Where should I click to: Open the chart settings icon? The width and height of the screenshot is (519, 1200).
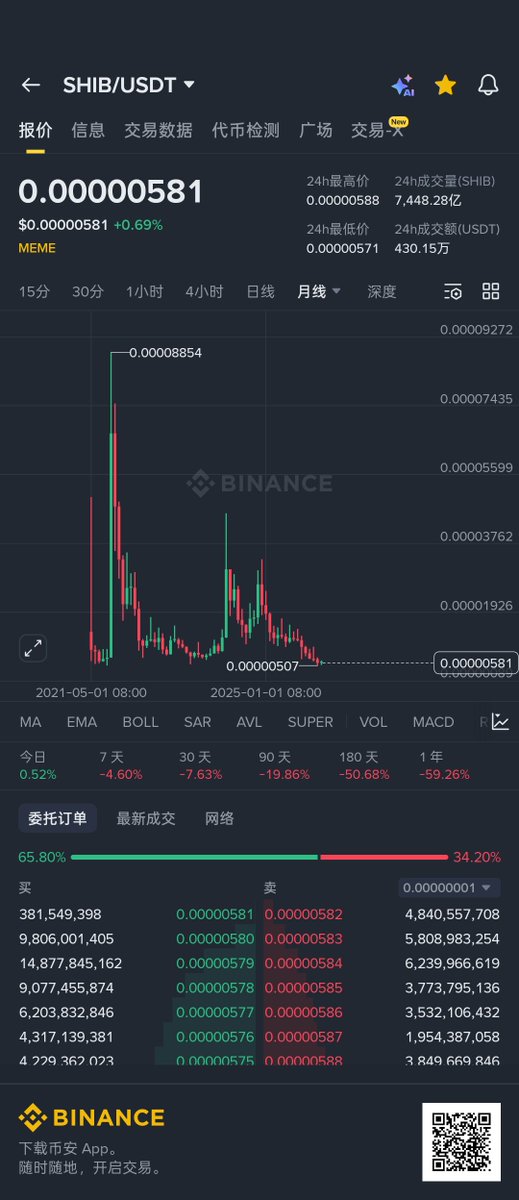pos(453,291)
